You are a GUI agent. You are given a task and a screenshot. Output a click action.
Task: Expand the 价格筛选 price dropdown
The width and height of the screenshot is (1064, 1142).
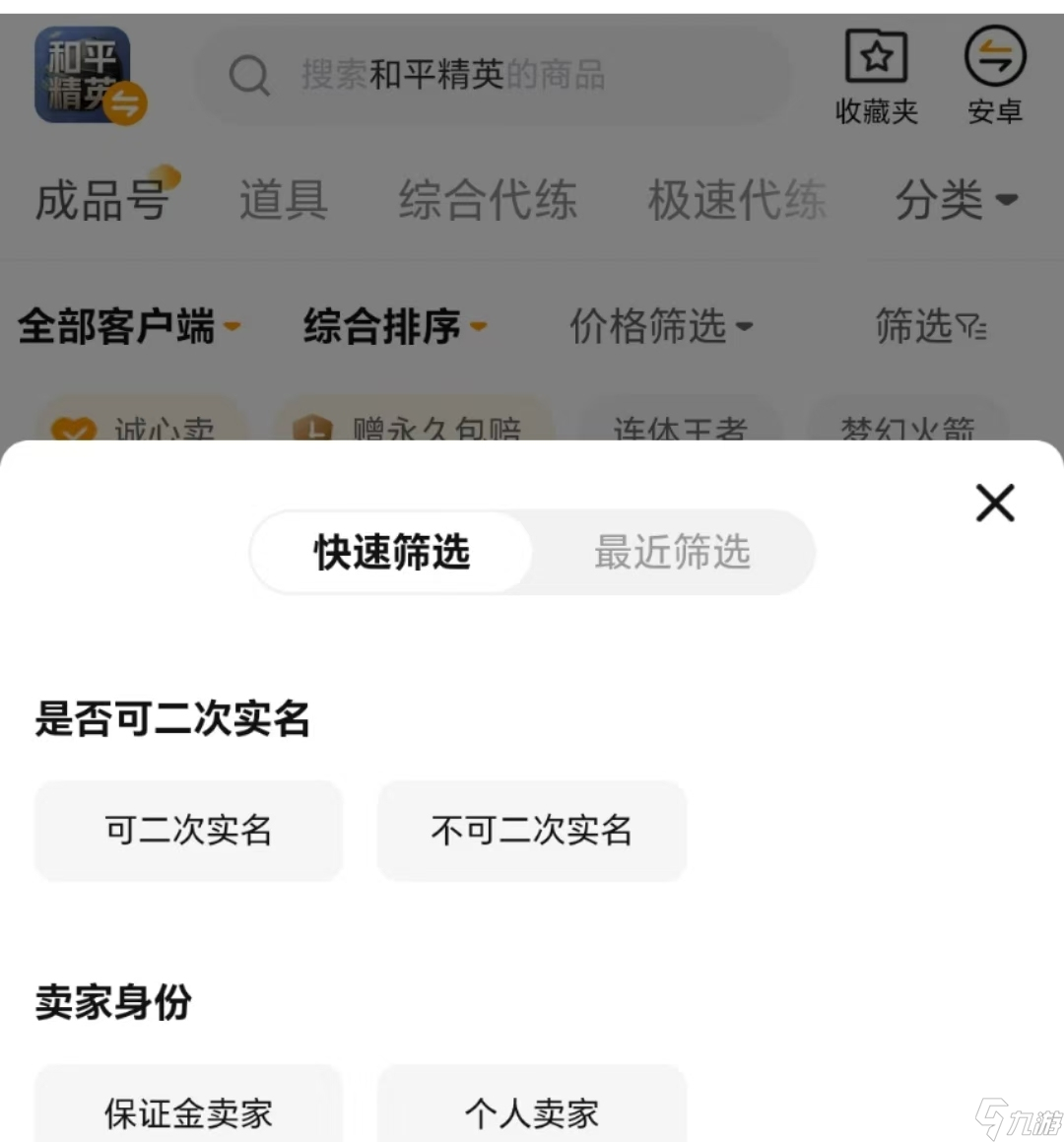coord(660,328)
